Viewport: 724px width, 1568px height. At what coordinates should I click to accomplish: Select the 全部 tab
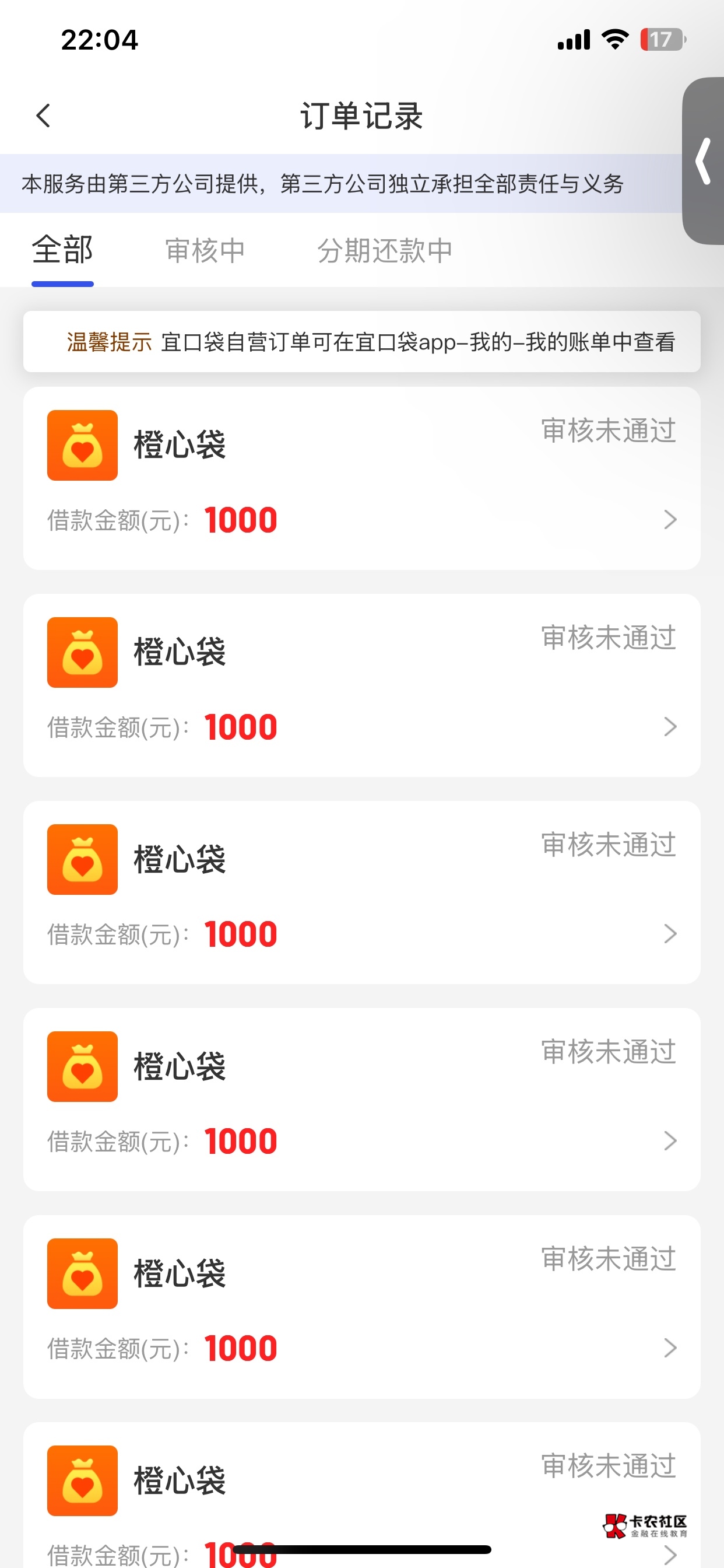(63, 250)
